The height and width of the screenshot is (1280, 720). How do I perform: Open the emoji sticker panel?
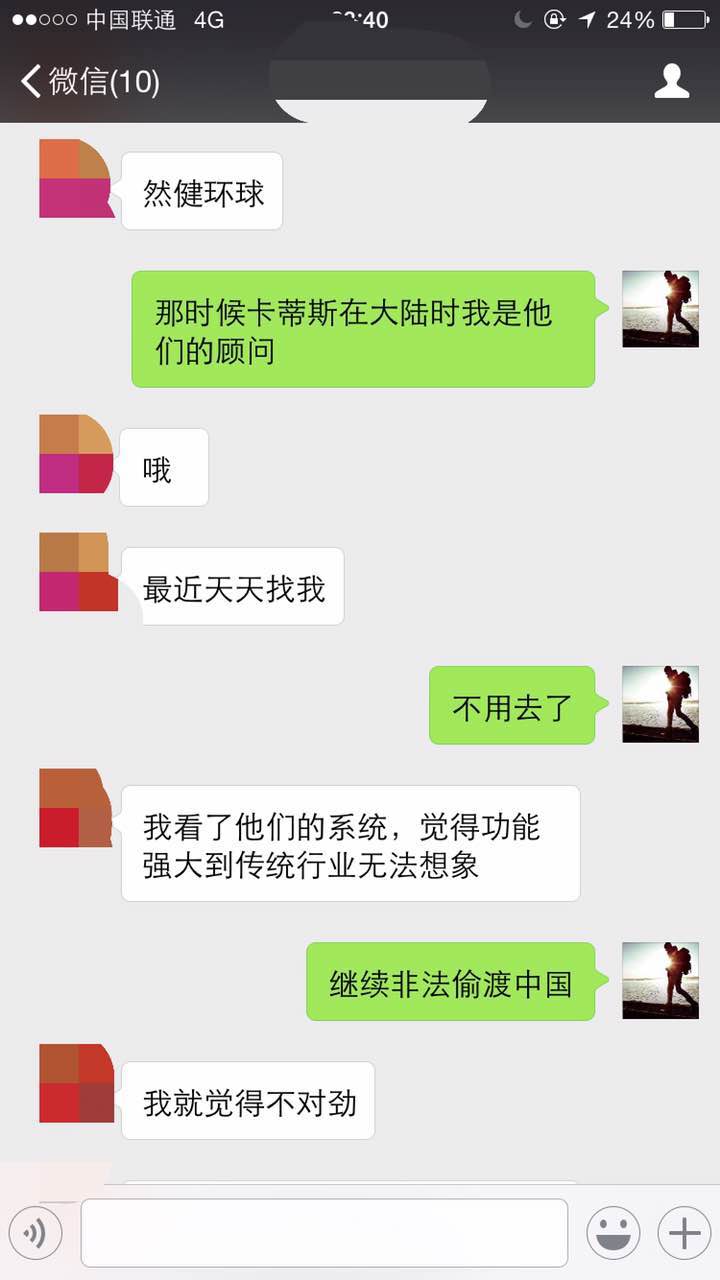tap(613, 1233)
